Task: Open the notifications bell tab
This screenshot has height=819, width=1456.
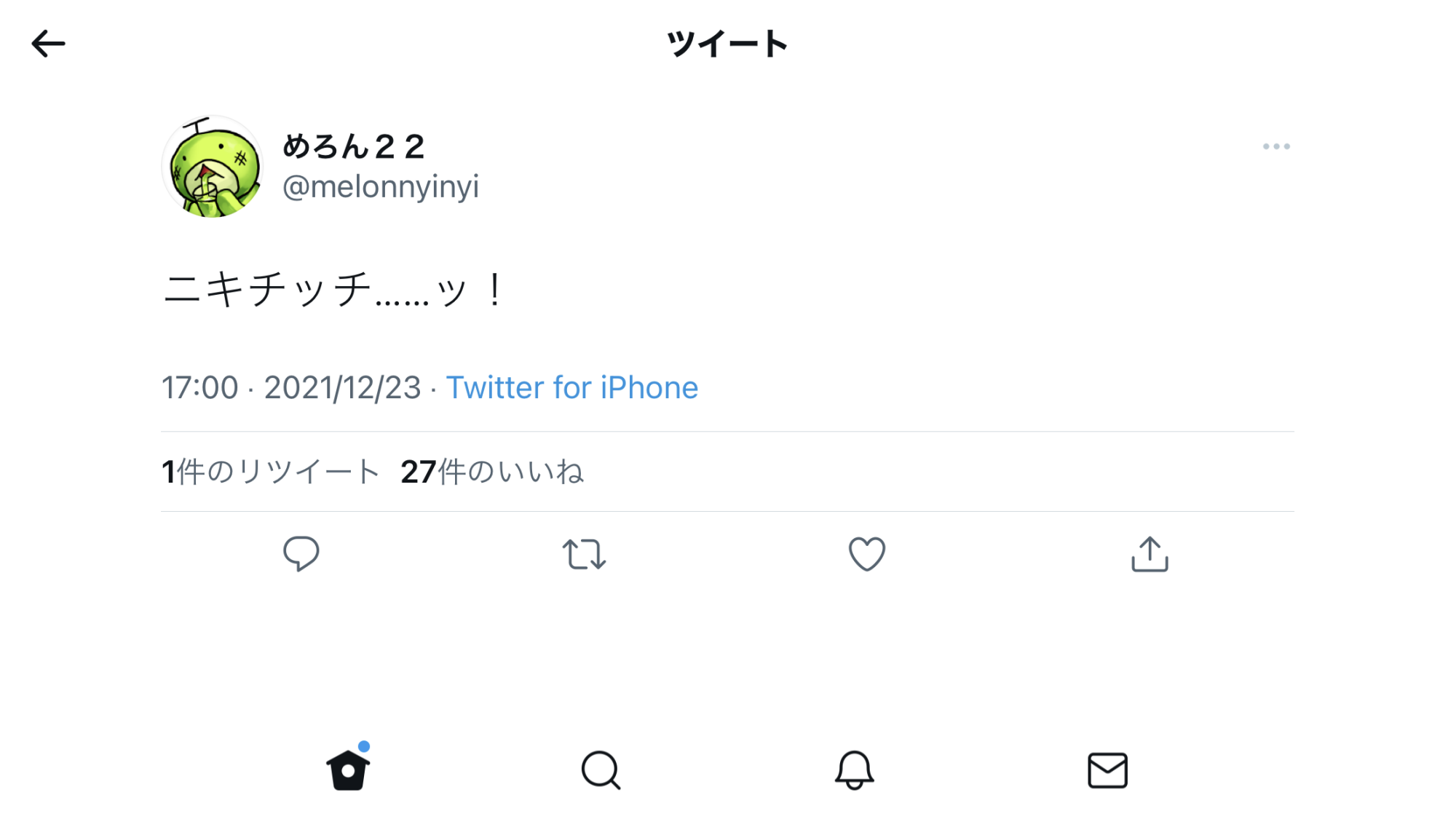Action: pyautogui.click(x=855, y=770)
